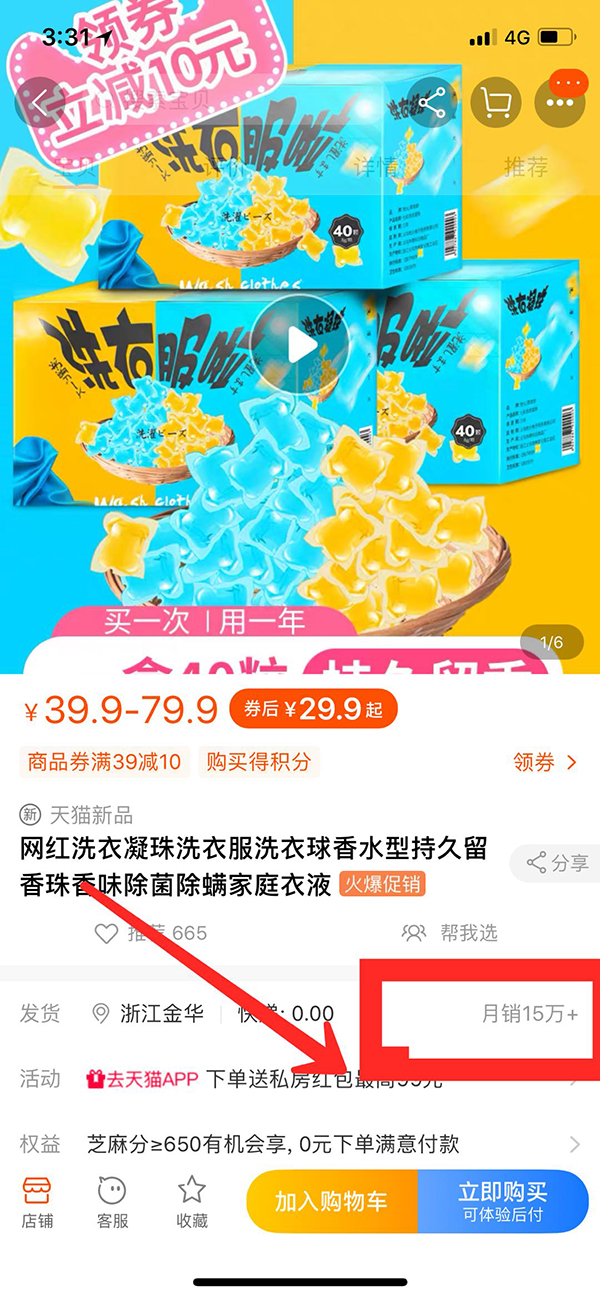Screen dimensions: 600x1299
Task: Contact 客服 customer service
Action: tap(113, 1202)
